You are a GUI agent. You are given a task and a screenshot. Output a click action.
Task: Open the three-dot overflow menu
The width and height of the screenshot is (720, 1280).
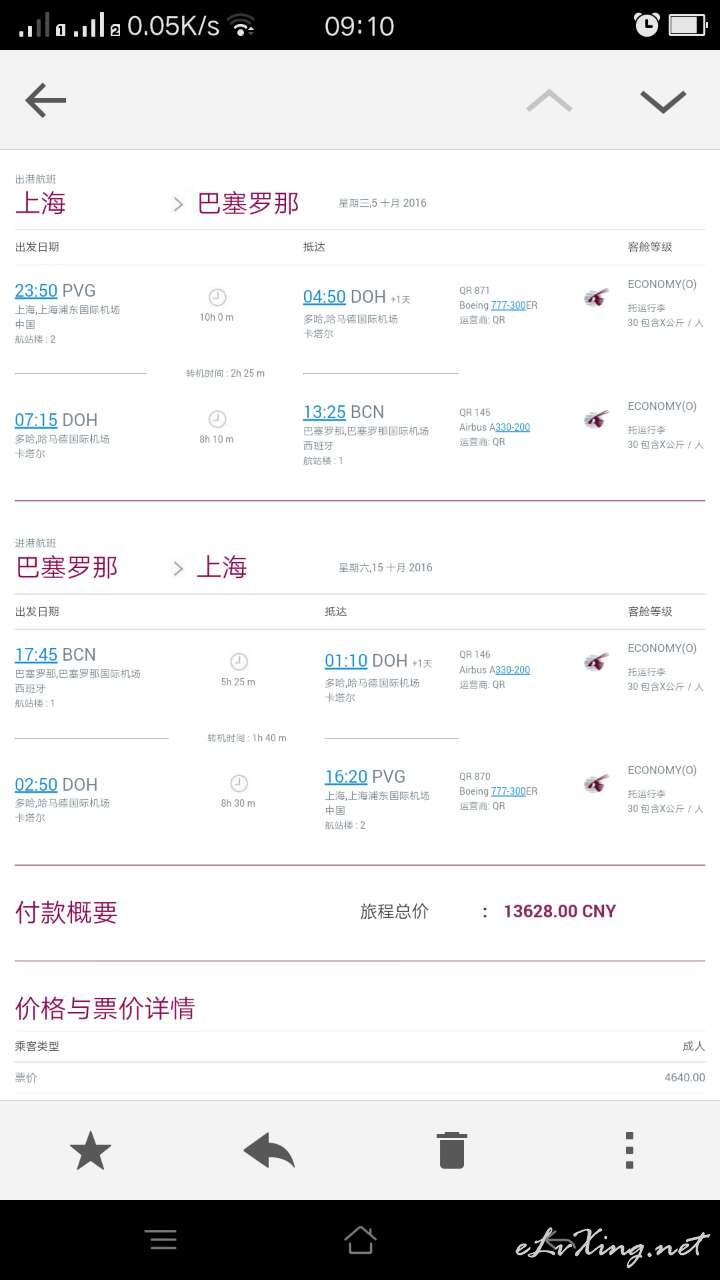[x=629, y=1151]
